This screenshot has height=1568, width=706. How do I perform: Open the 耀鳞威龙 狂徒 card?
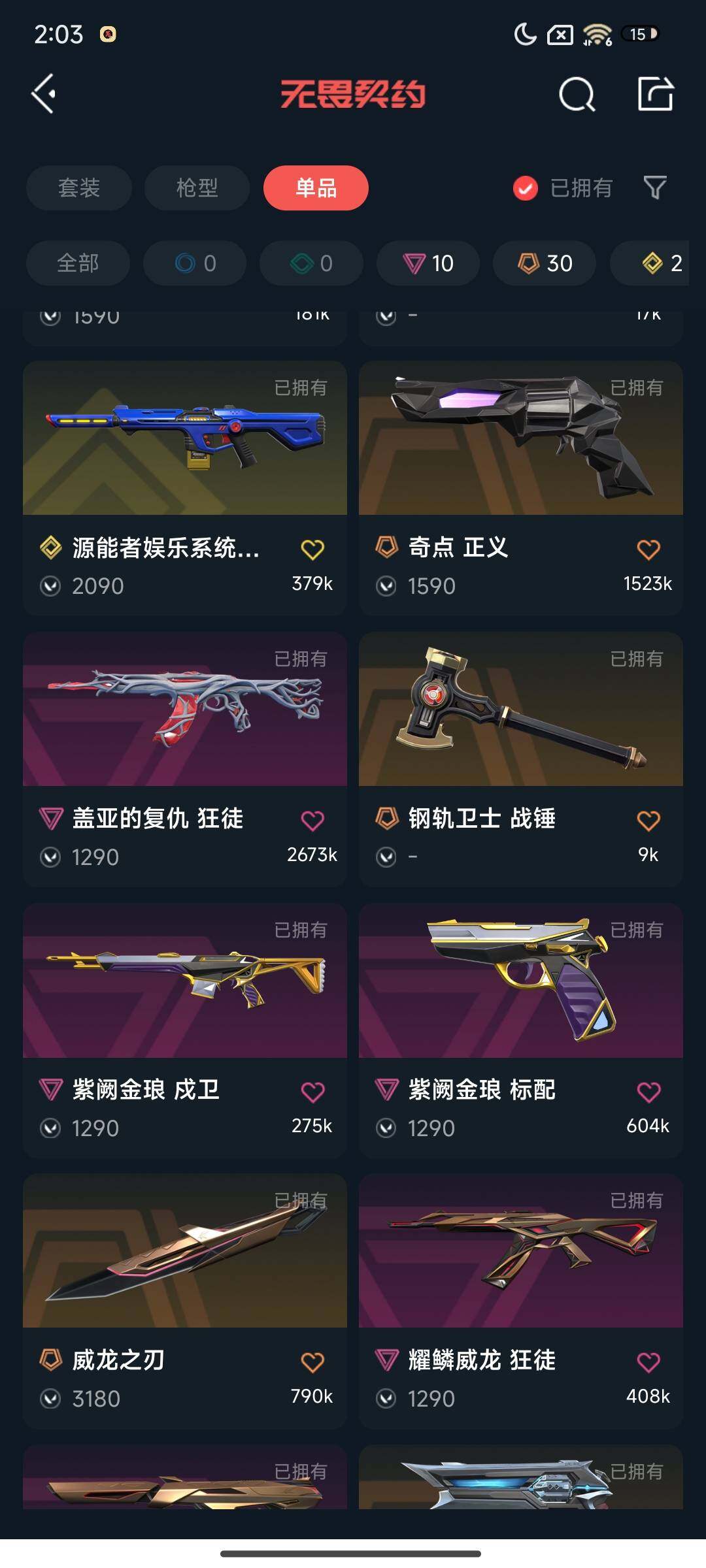[x=521, y=1301]
